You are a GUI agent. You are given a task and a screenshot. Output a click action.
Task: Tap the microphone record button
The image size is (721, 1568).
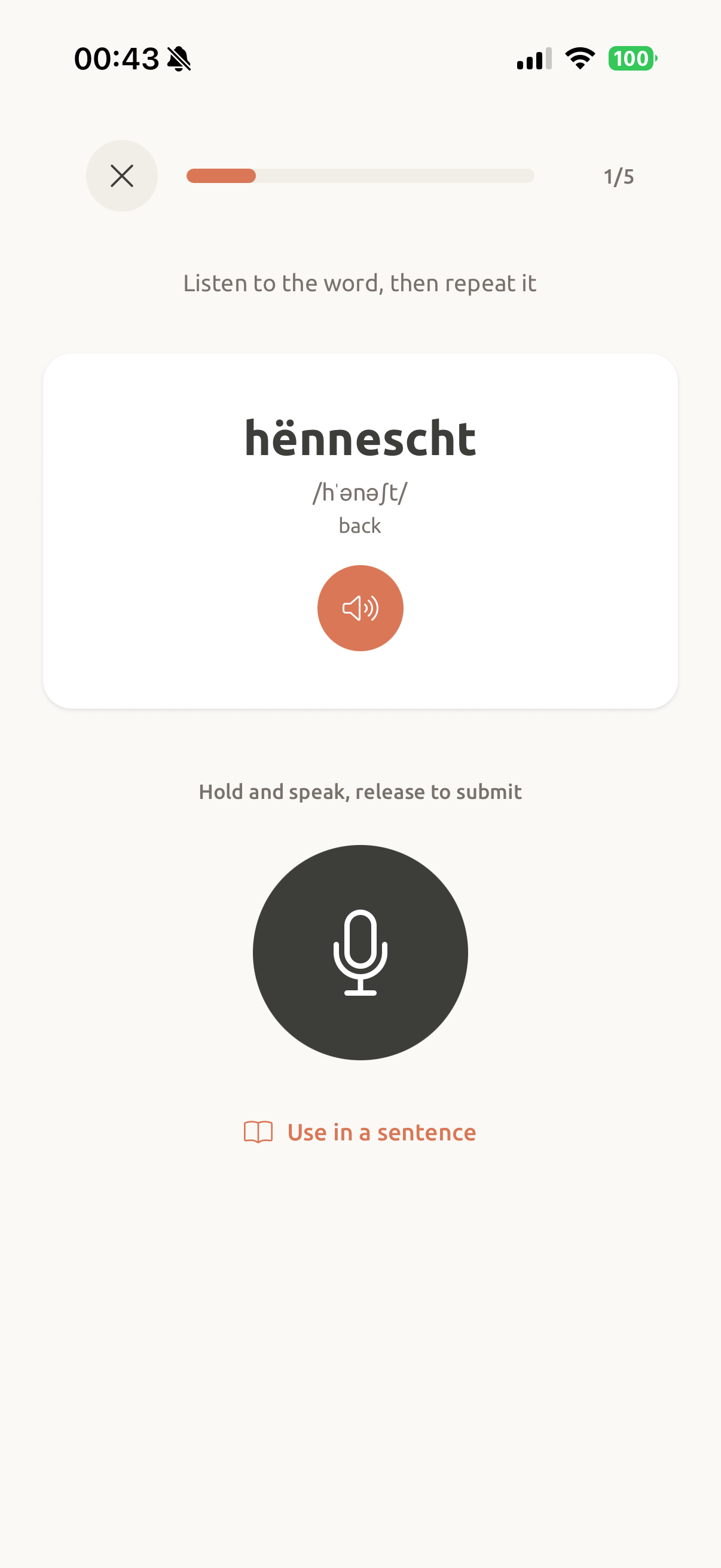click(360, 952)
